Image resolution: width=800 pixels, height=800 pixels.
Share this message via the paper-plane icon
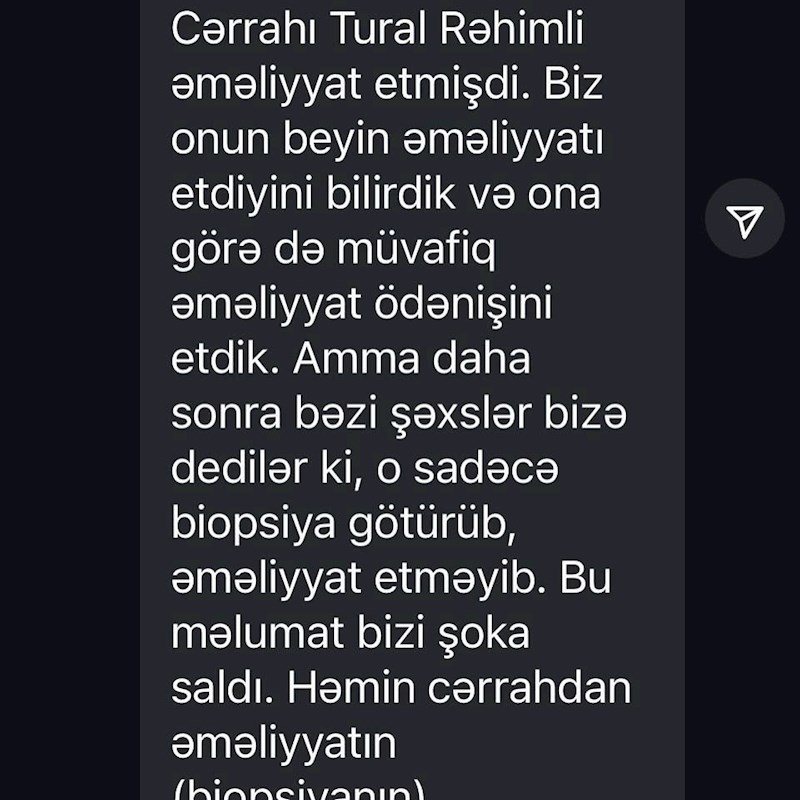[x=745, y=220]
